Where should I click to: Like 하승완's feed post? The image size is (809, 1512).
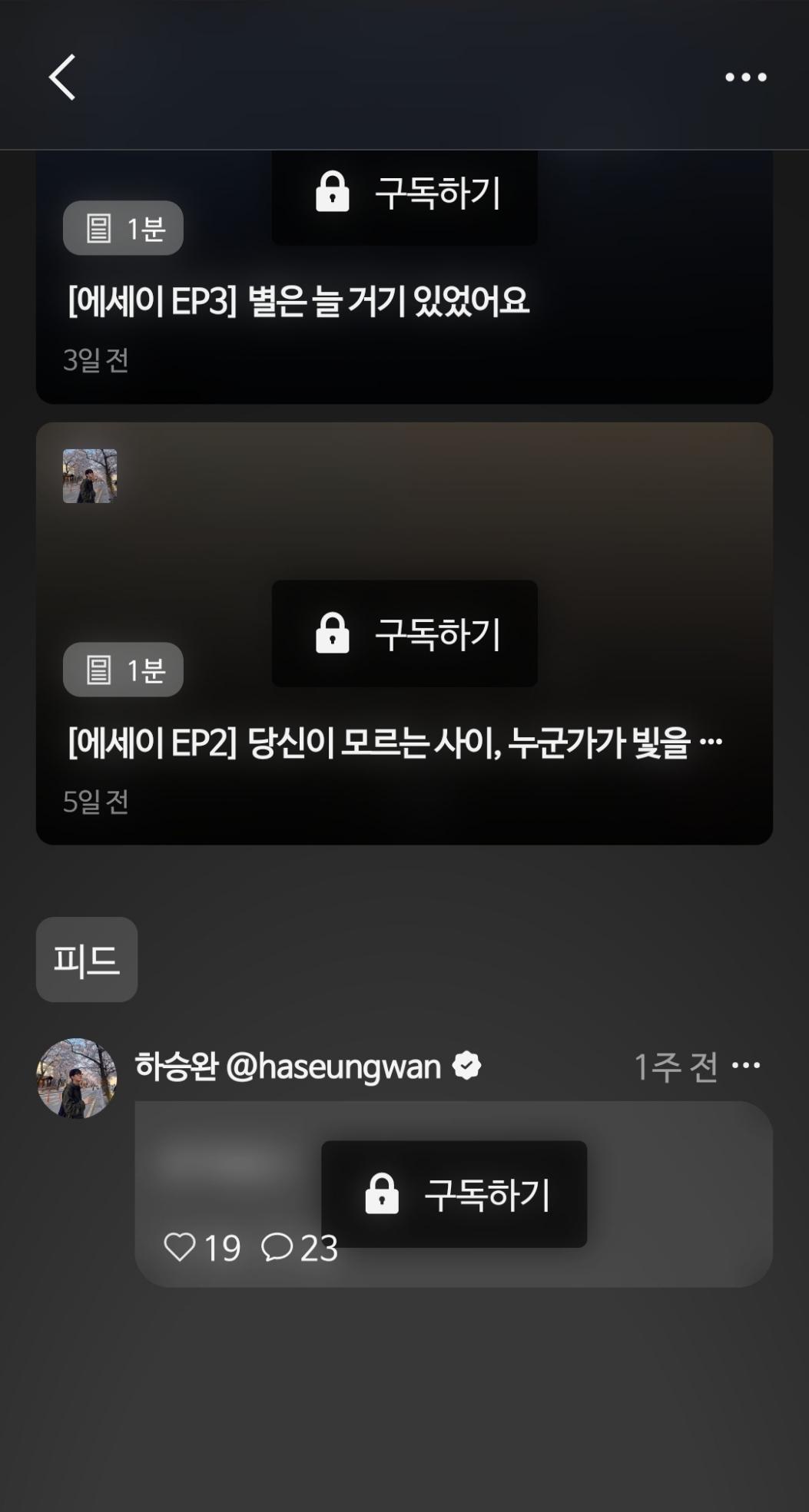point(180,1247)
